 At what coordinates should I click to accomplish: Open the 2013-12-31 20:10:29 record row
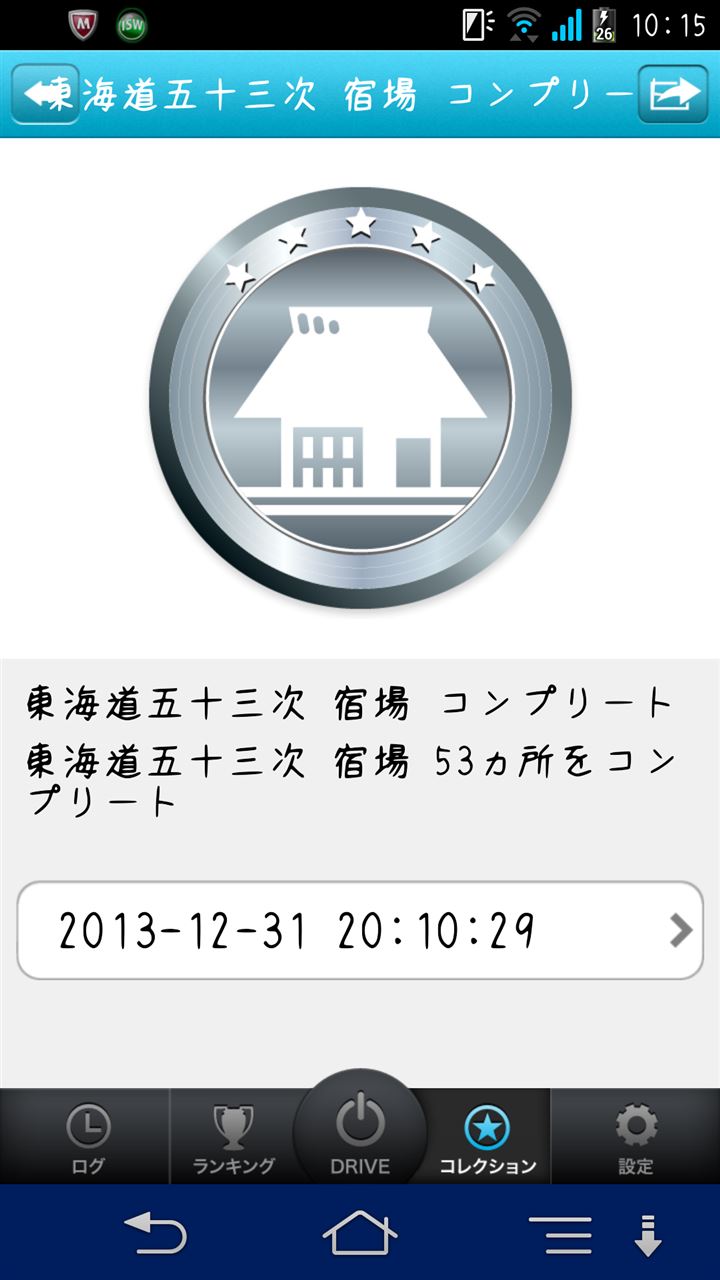coord(360,930)
